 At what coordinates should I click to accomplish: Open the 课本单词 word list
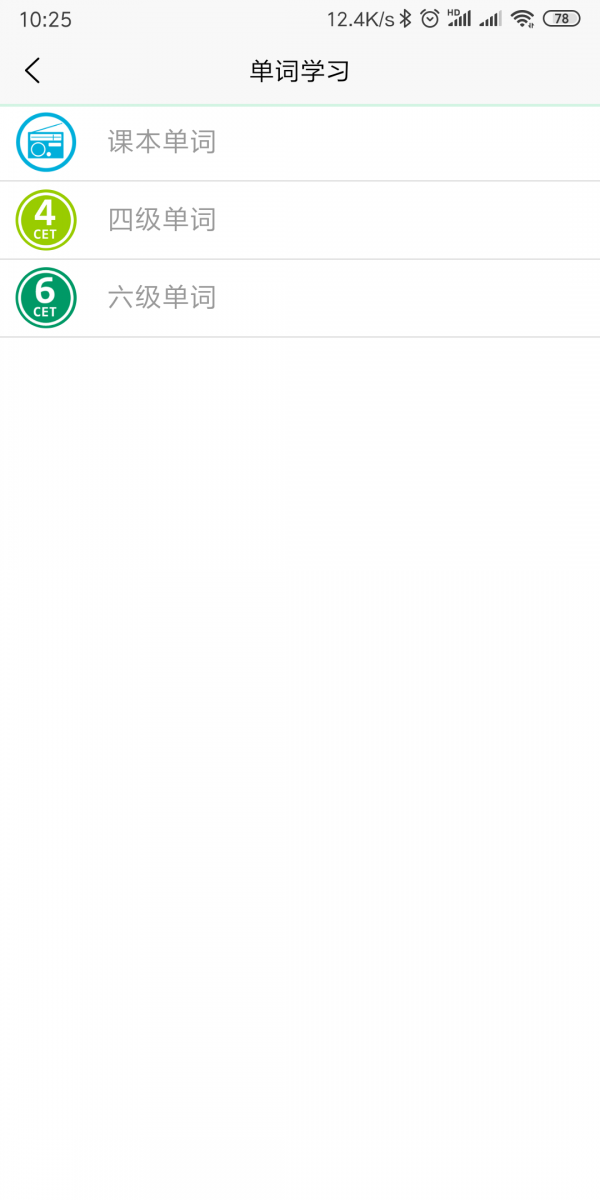[162, 142]
